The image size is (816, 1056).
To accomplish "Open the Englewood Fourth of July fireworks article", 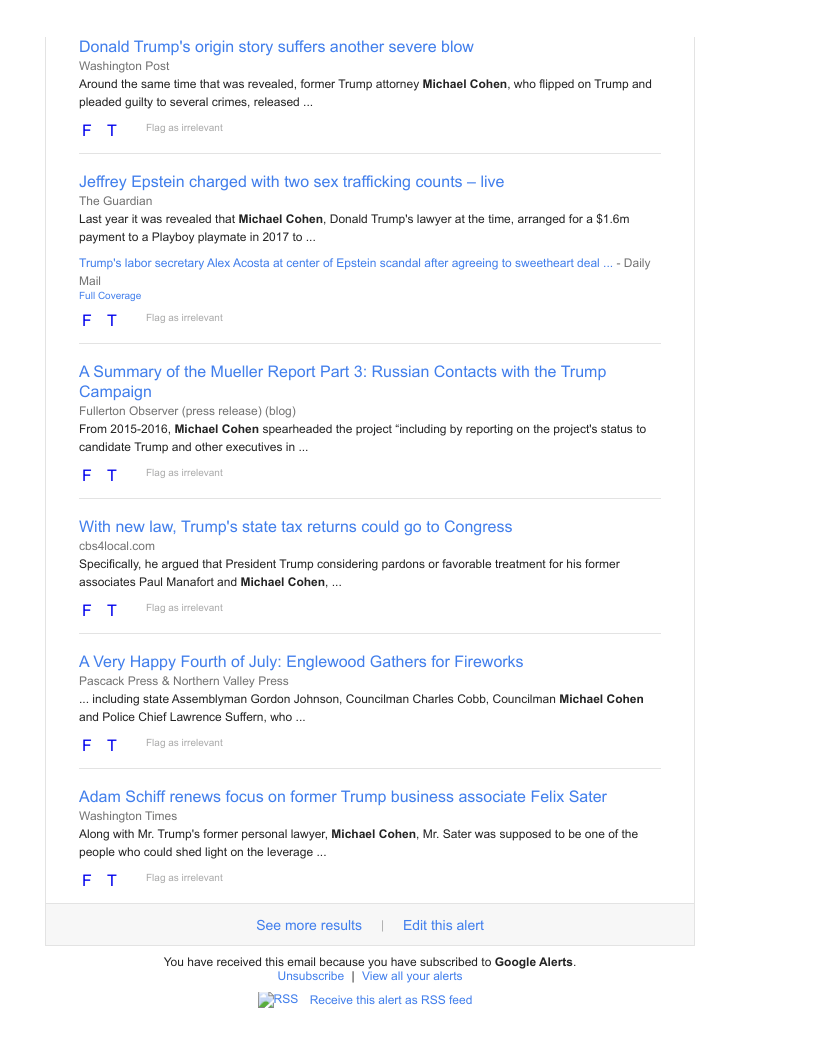I will 301,662.
